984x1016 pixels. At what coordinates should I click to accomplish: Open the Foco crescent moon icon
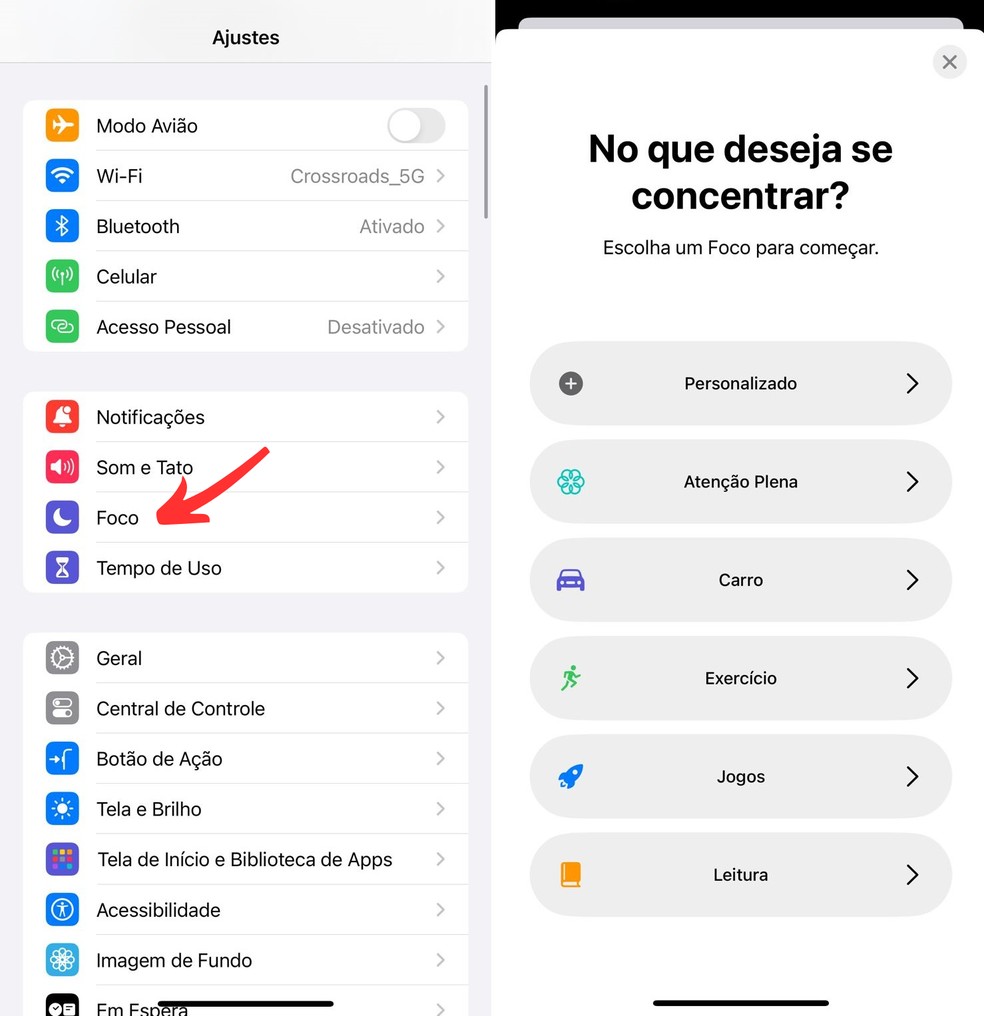pyautogui.click(x=62, y=517)
